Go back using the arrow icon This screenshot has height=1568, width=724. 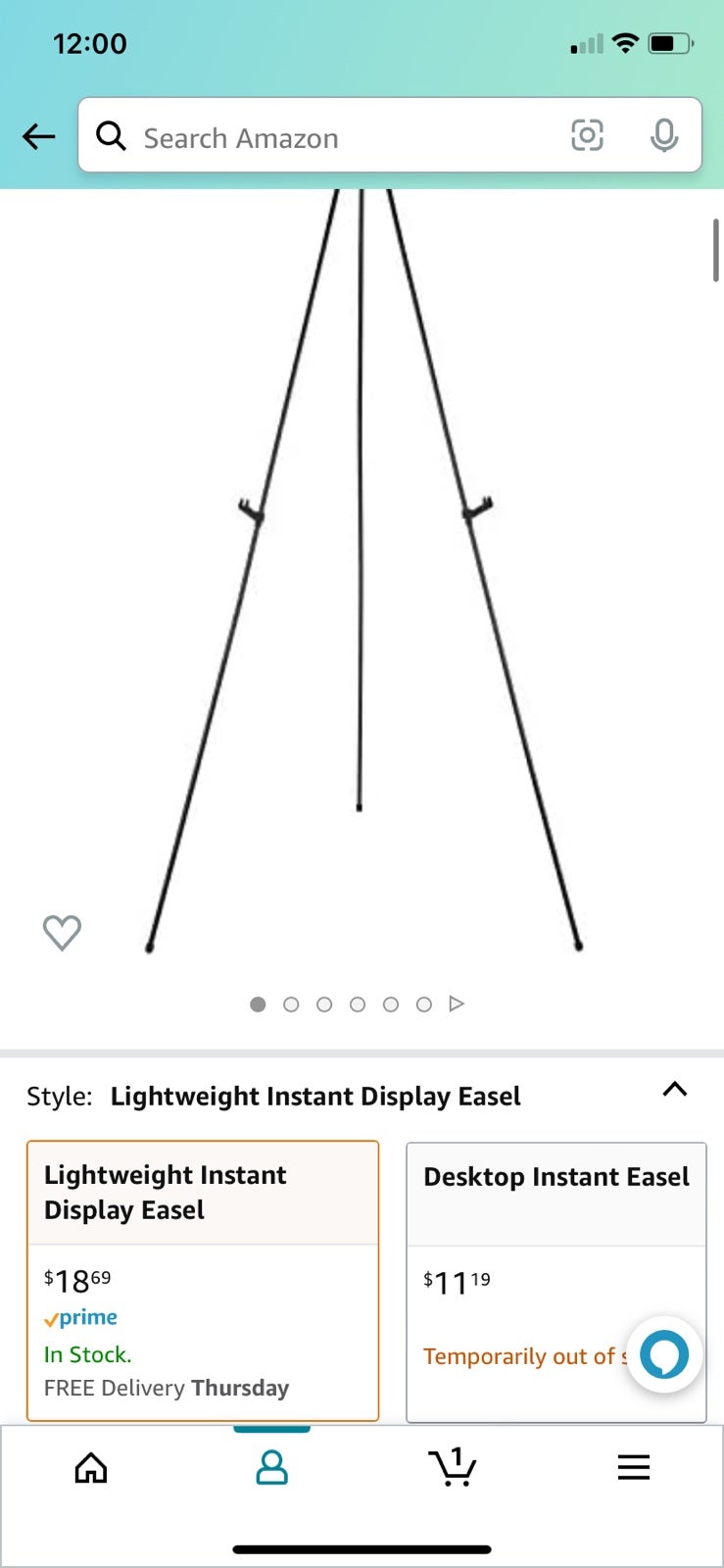tap(39, 136)
